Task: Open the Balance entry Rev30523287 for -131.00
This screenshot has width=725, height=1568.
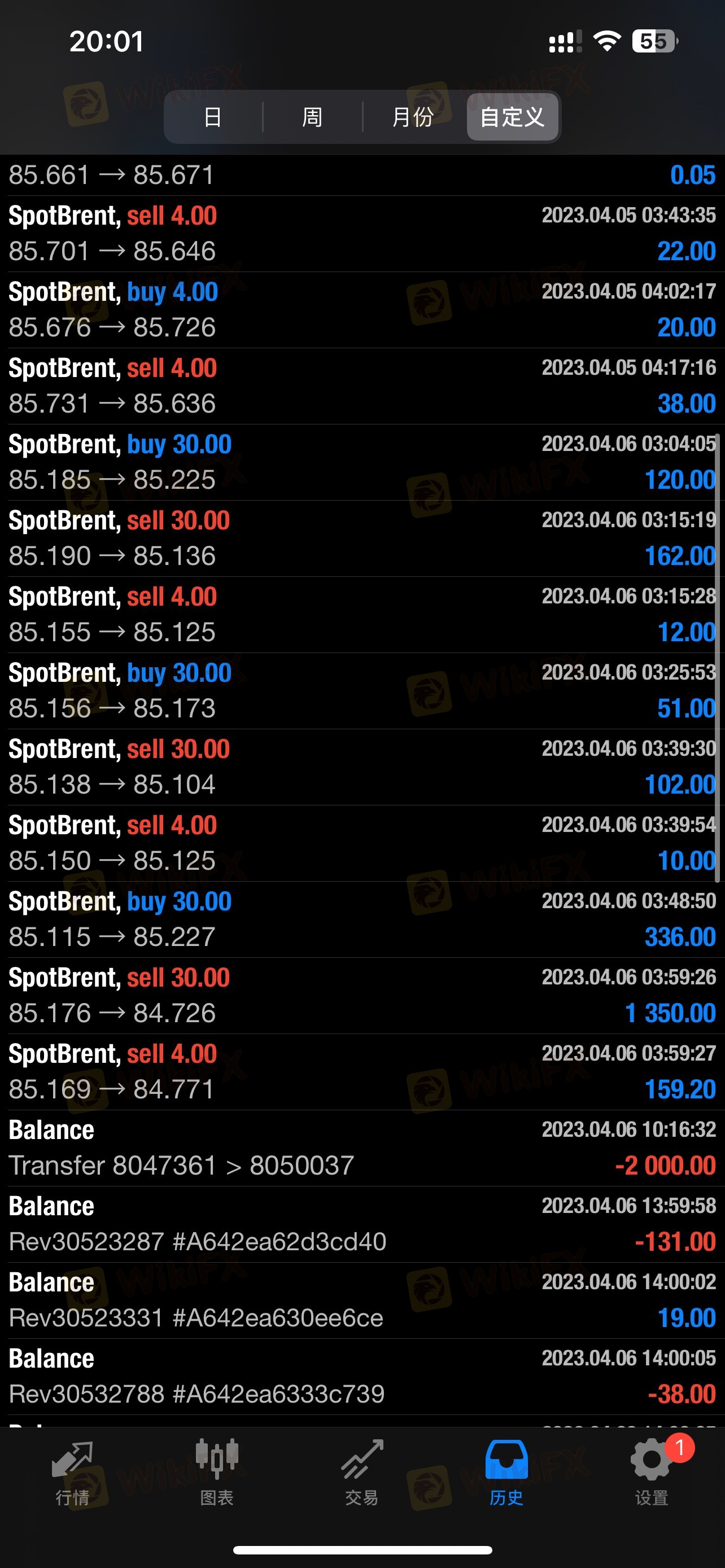Action: click(x=362, y=1224)
